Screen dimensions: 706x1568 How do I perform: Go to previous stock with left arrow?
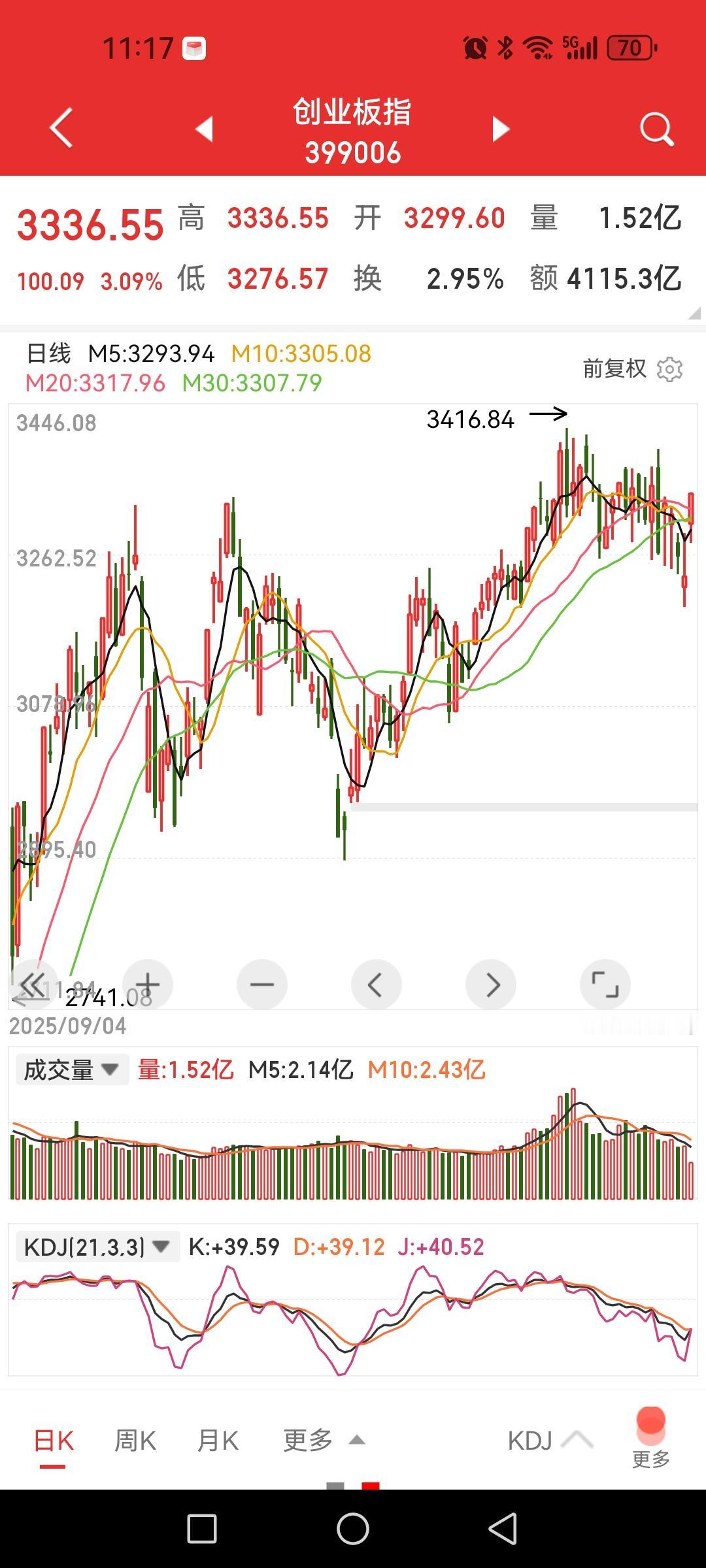[x=205, y=128]
